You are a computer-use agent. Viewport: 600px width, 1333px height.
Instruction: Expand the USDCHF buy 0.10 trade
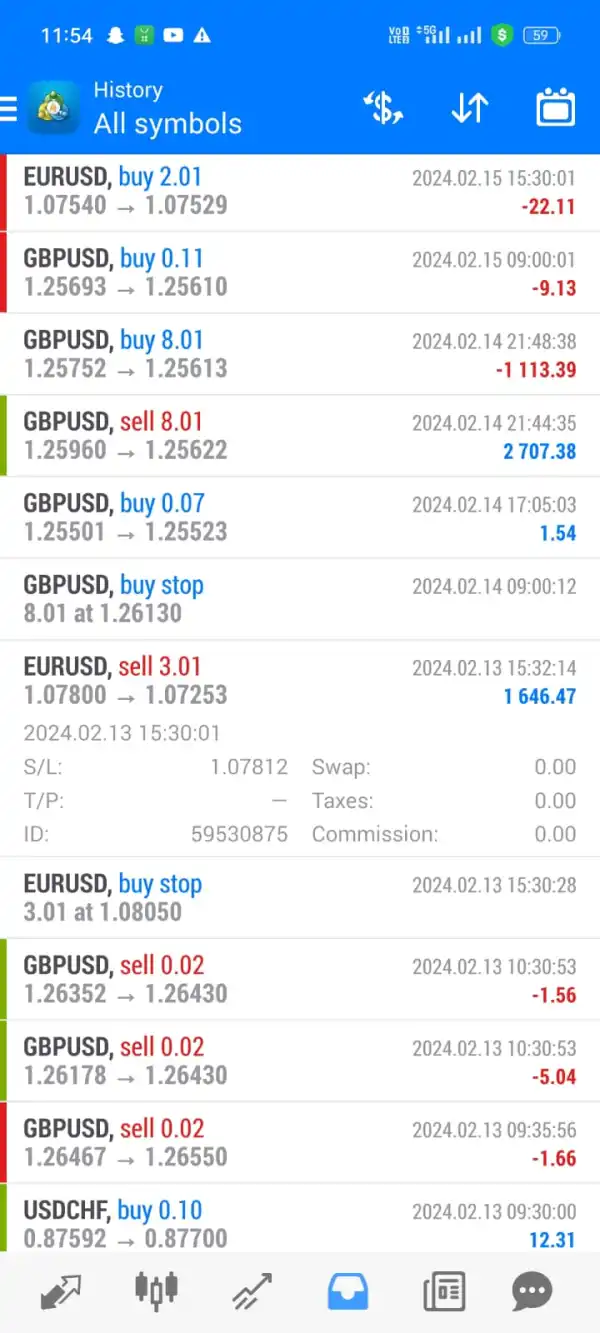coord(300,1224)
